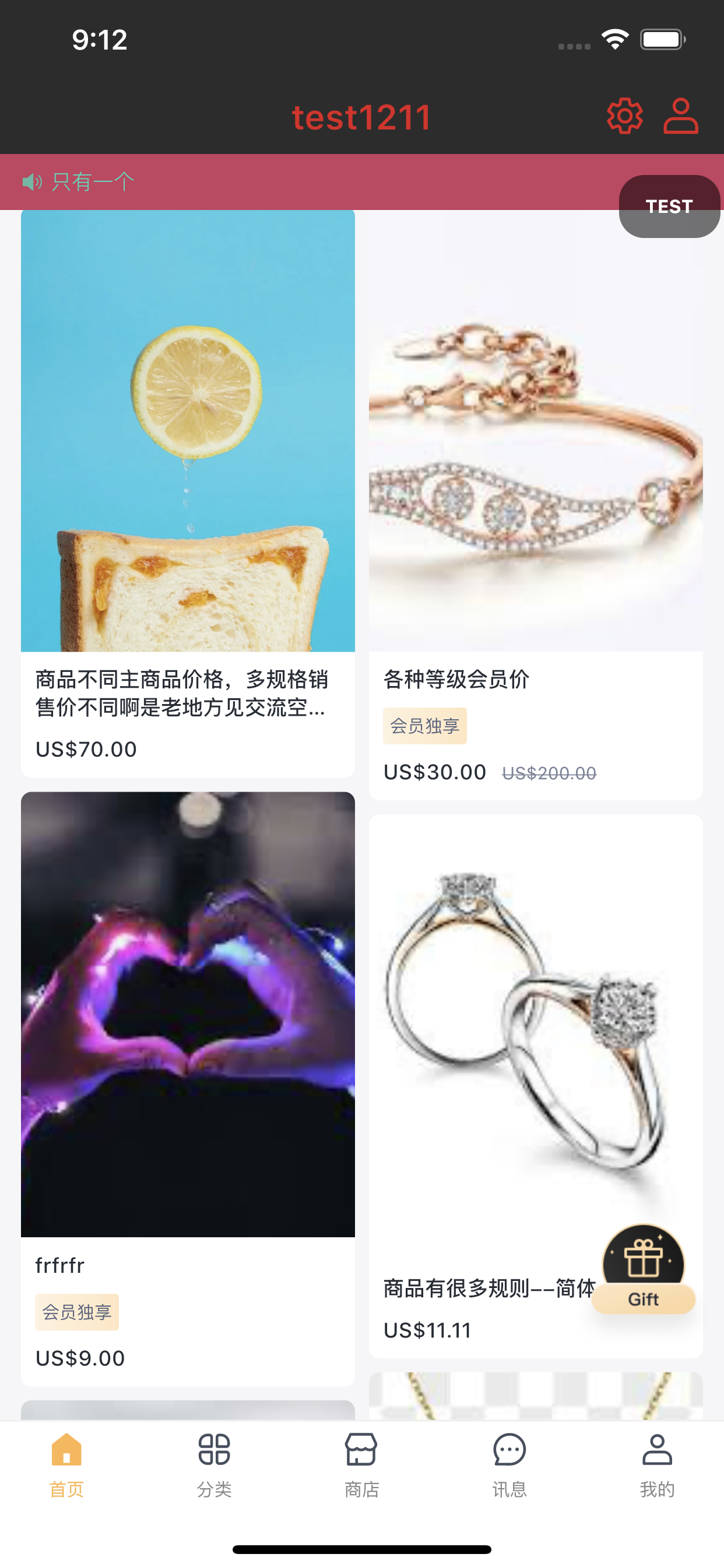Tap the TEST badge in the corner
The width and height of the screenshot is (724, 1568).
[669, 206]
